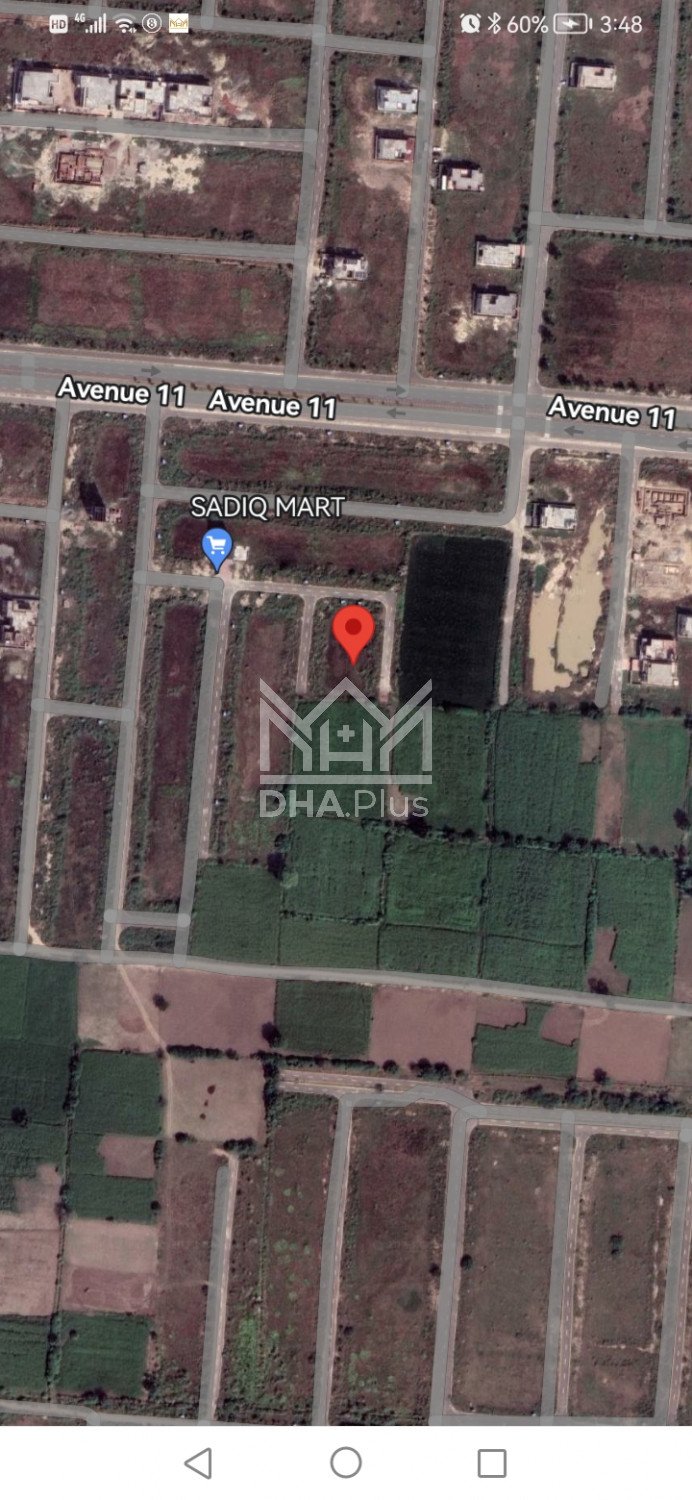Go back using the system back button
Screen dimensions: 692x1500
point(198,1463)
